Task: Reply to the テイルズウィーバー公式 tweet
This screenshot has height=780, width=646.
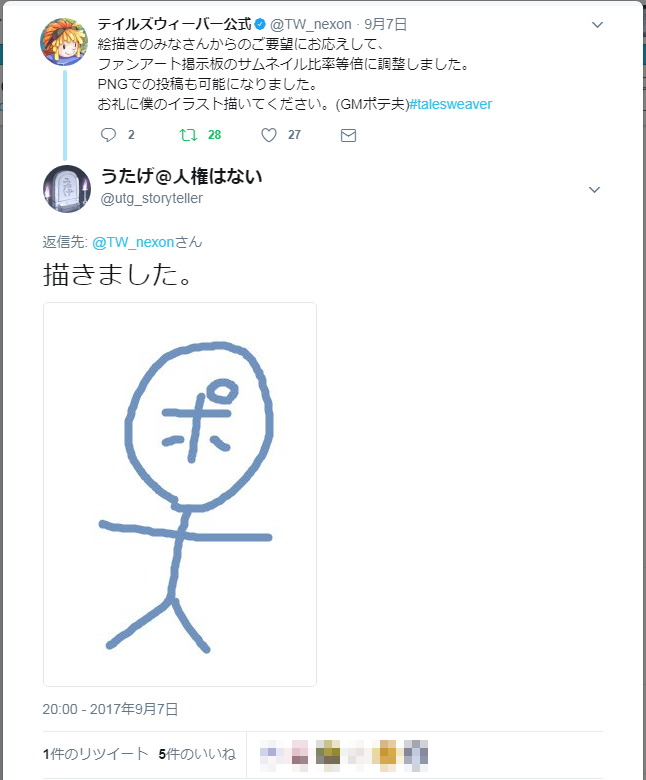Action: point(109,135)
